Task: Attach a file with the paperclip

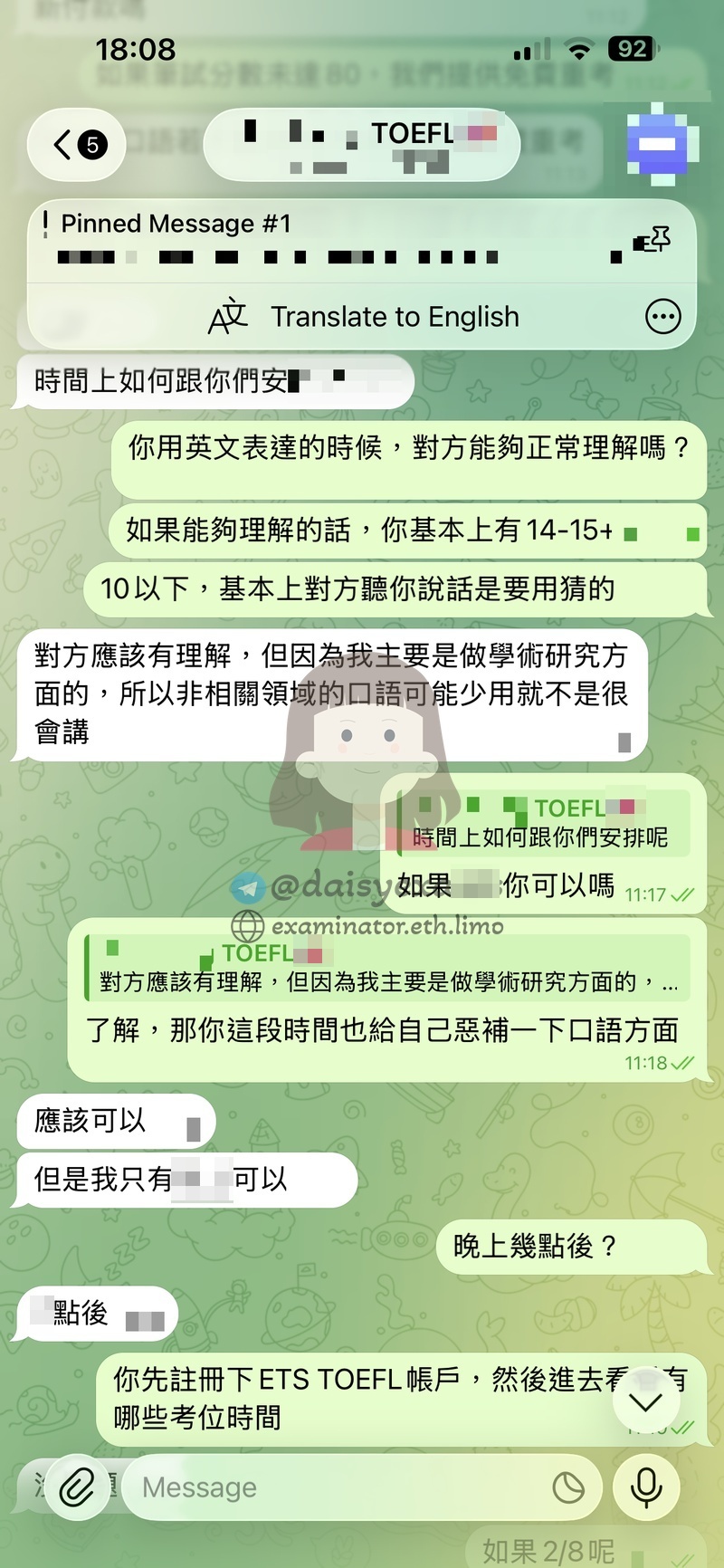Action: [78, 1487]
